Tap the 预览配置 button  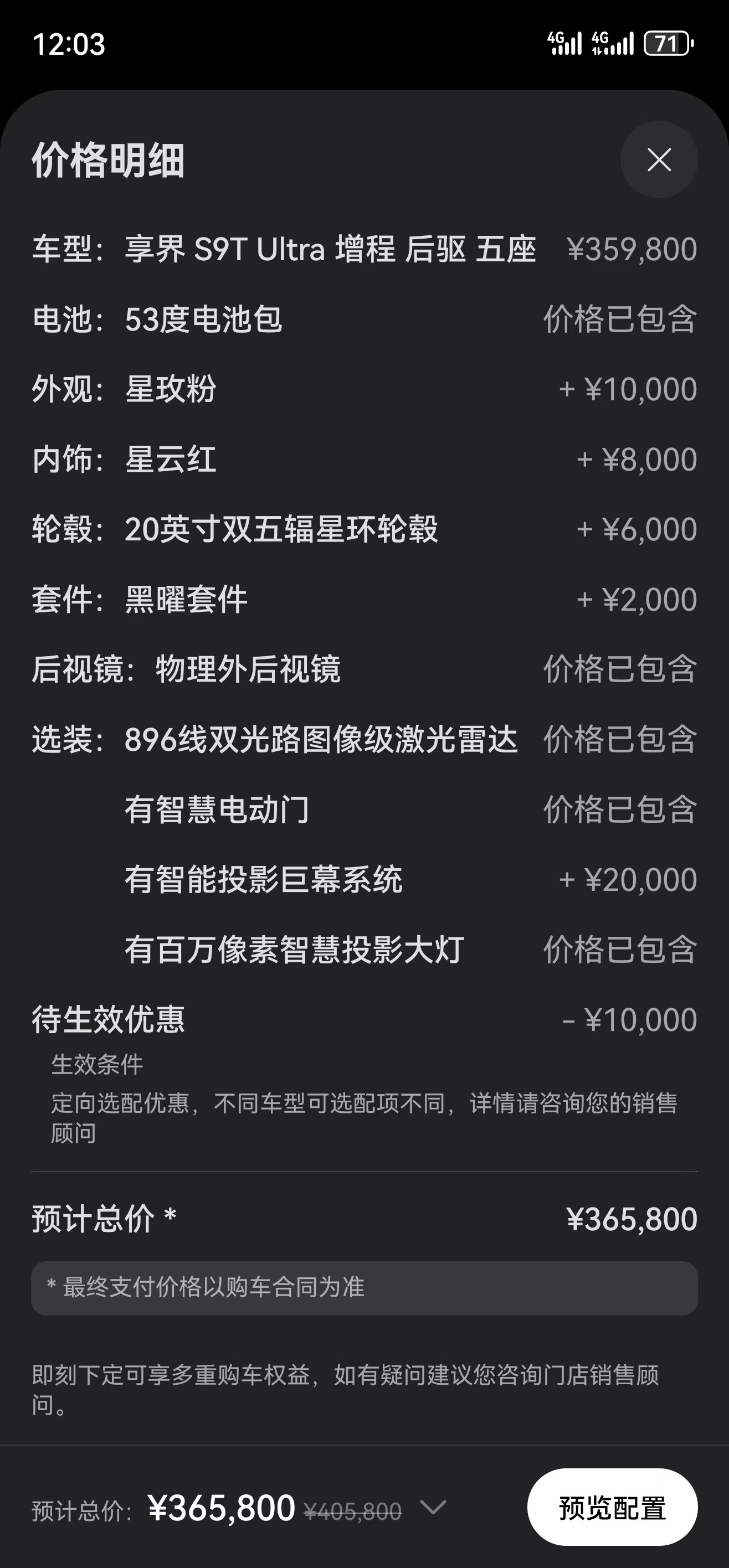(x=612, y=1507)
